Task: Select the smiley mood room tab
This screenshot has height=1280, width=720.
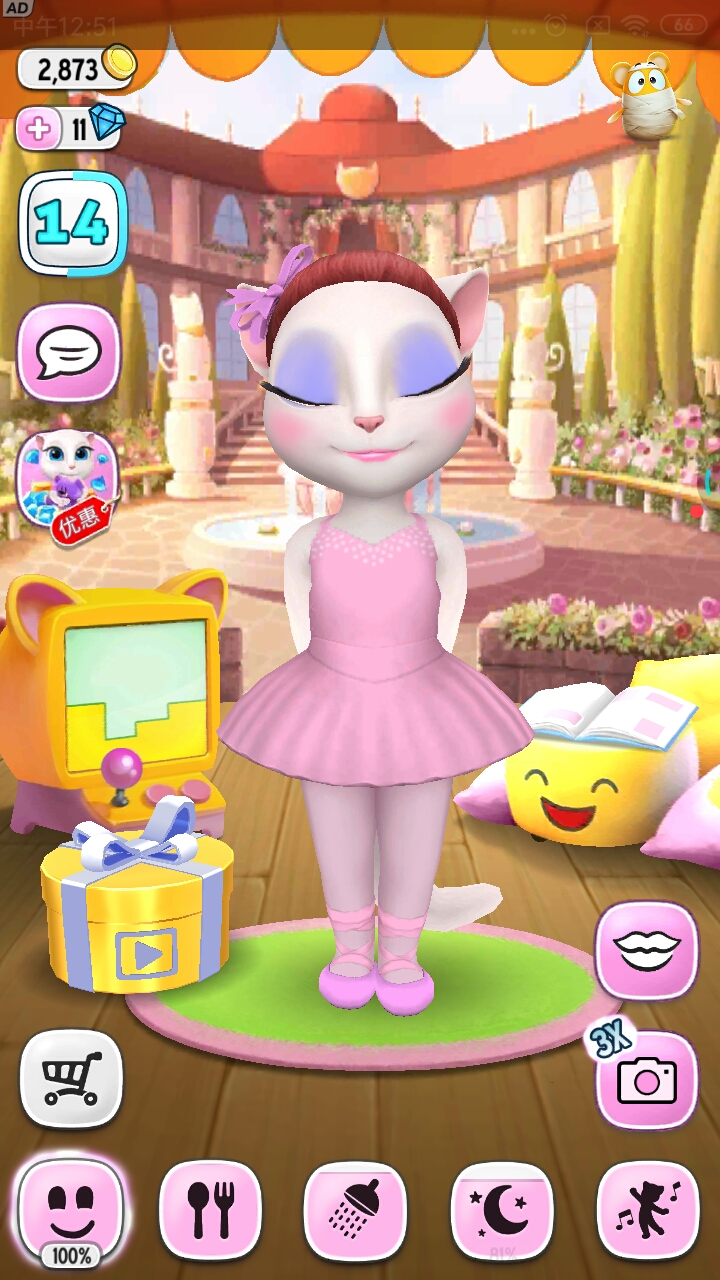Action: click(x=71, y=1208)
